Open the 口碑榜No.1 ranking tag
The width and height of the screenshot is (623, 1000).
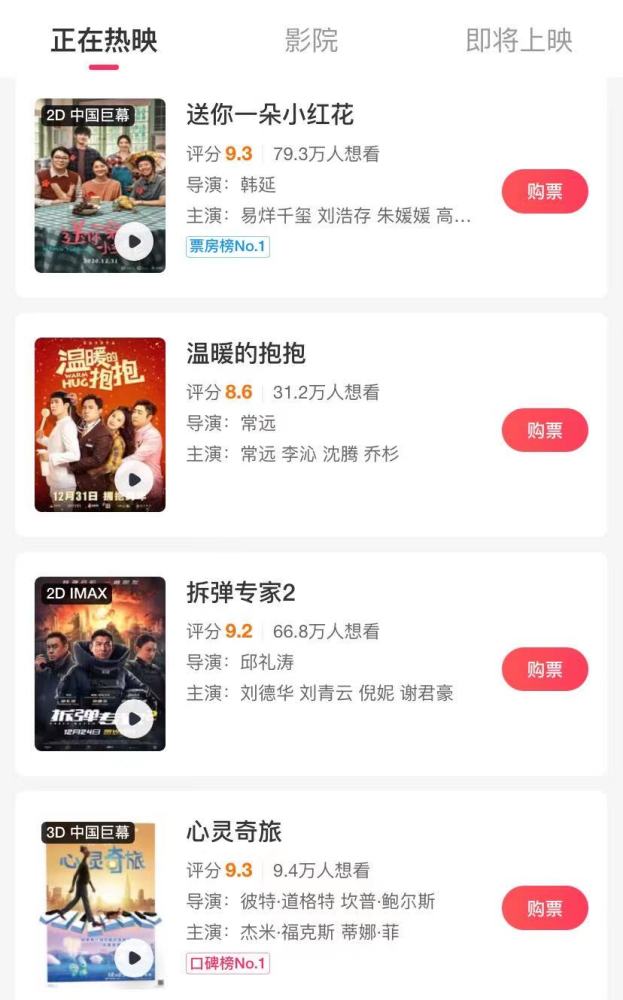tap(228, 964)
